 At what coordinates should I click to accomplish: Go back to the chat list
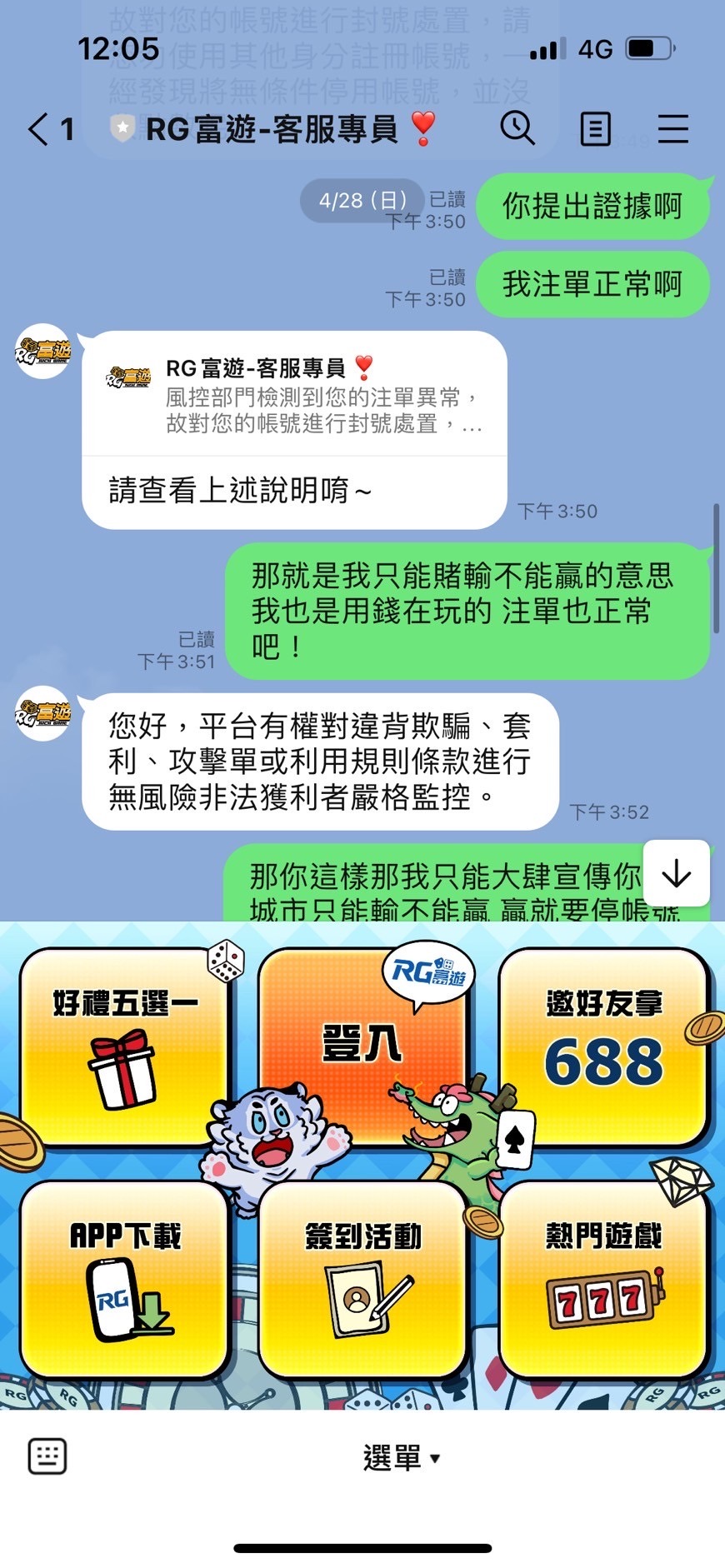pos(39,130)
